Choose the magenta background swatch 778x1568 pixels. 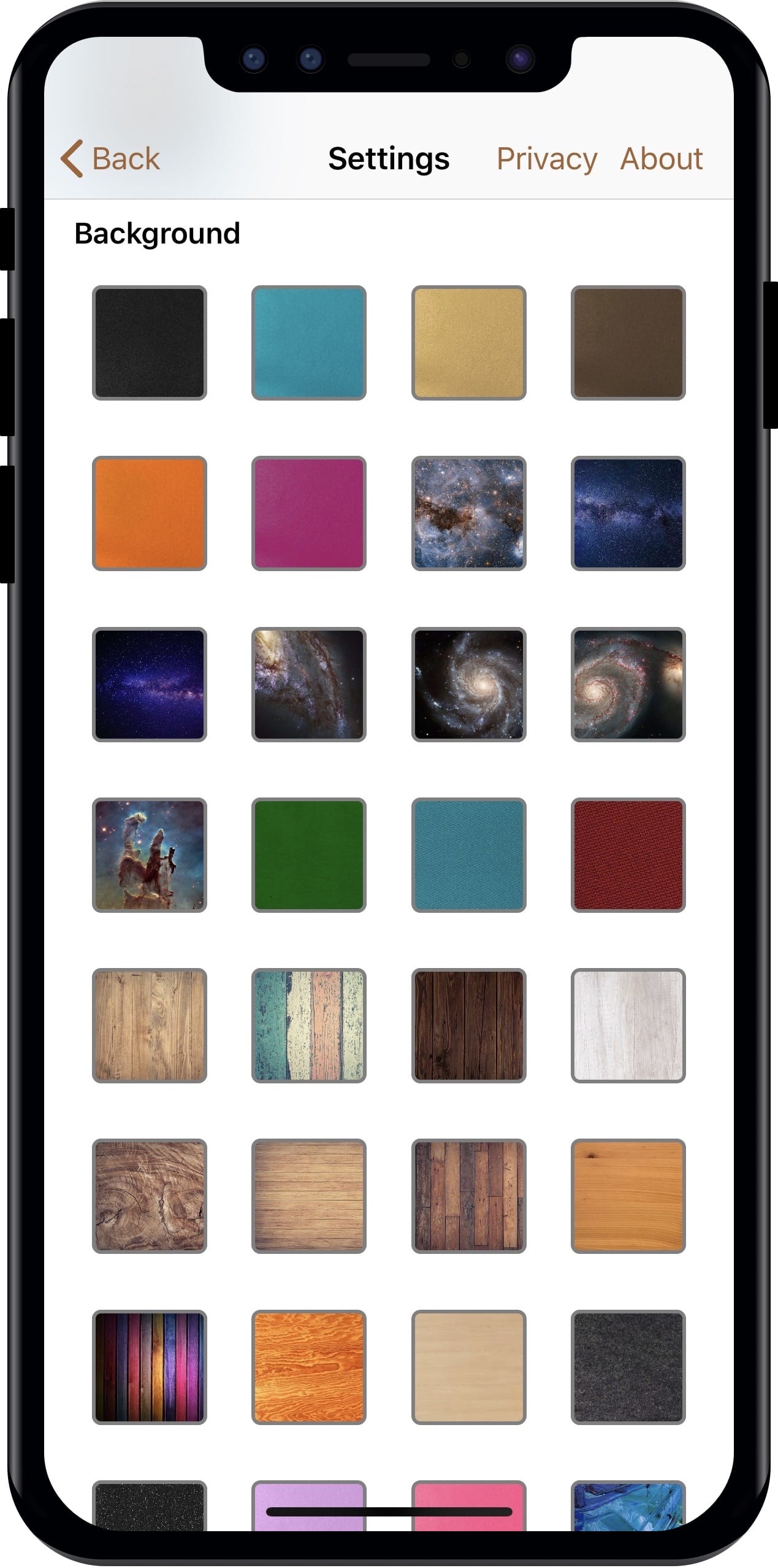pos(309,513)
